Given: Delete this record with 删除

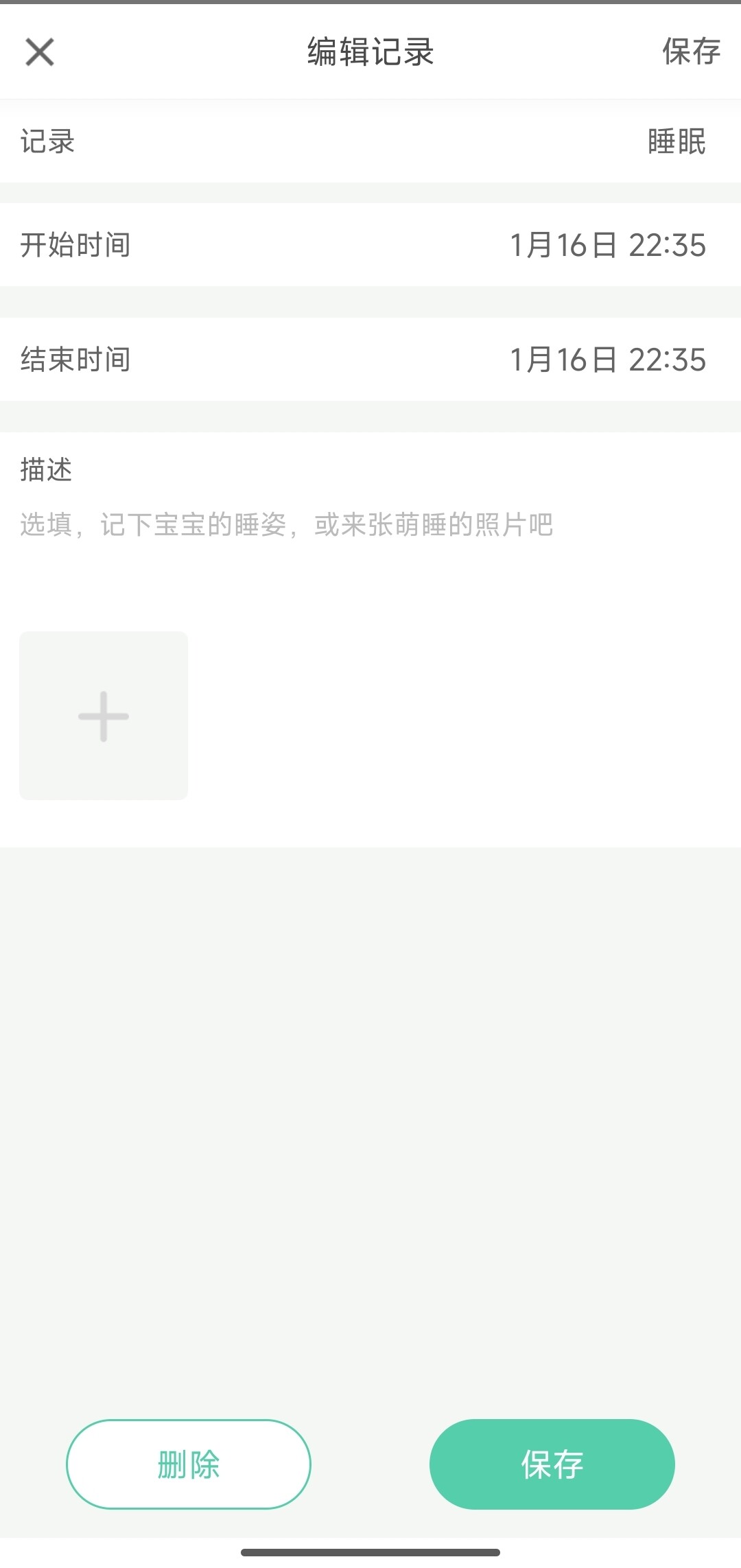Looking at the screenshot, I should pyautogui.click(x=189, y=1464).
